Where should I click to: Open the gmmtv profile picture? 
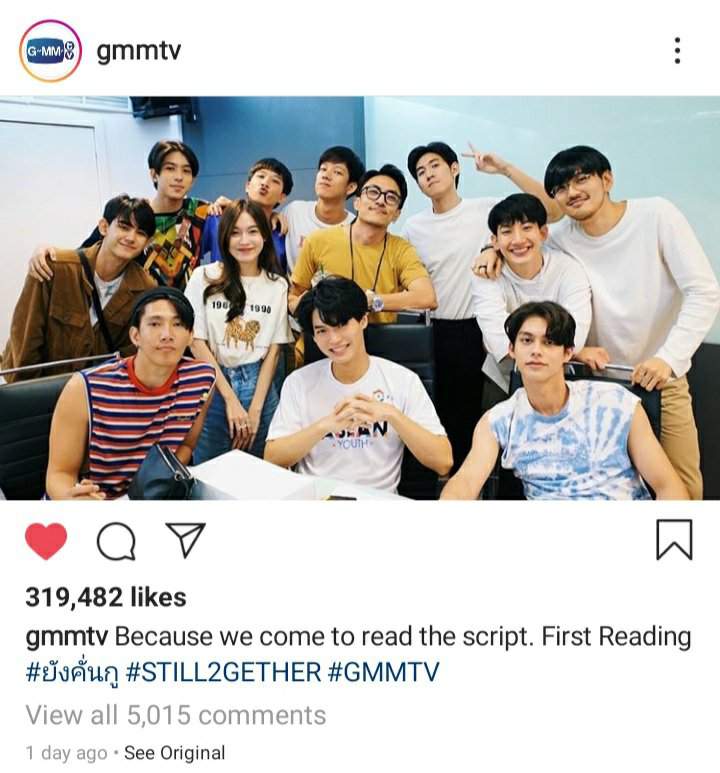(49, 50)
